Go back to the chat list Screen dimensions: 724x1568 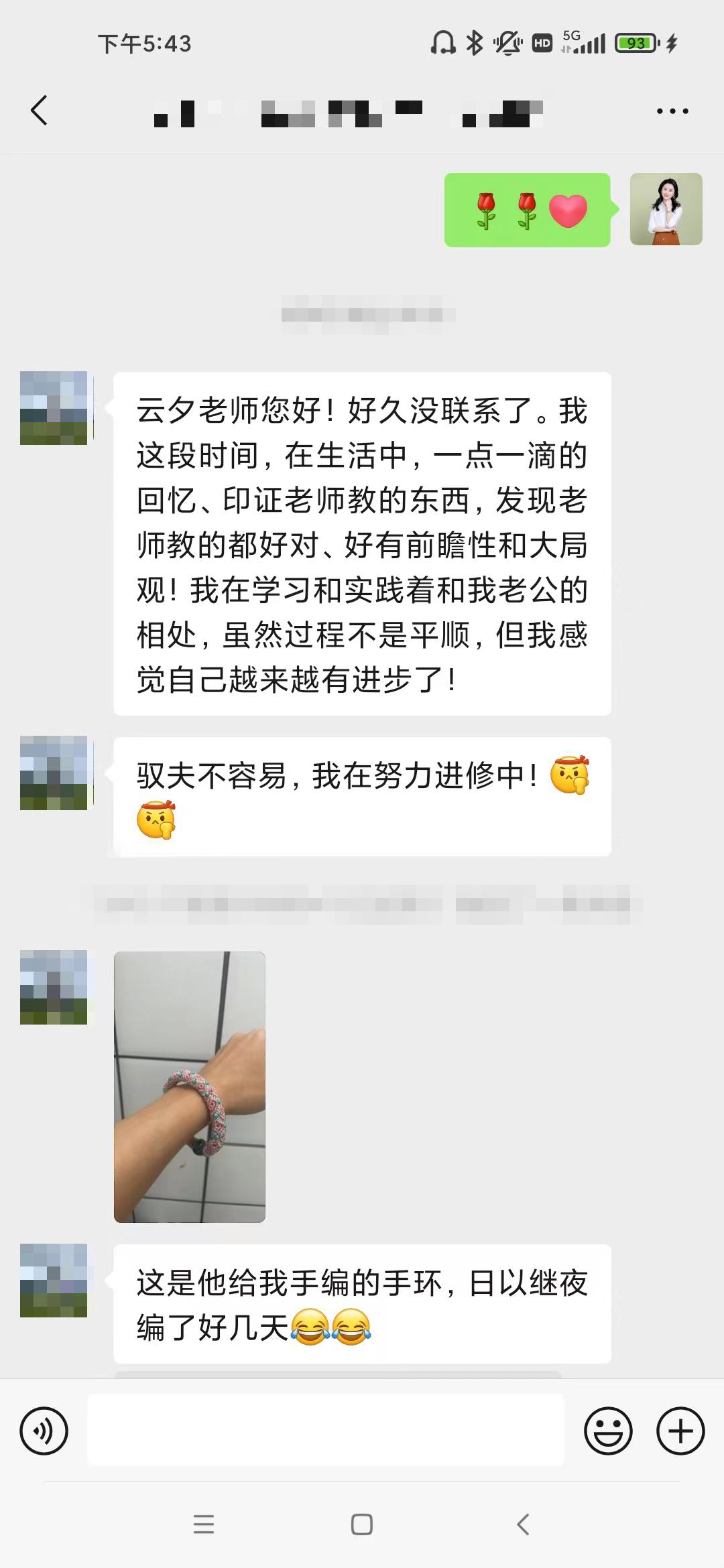40,111
